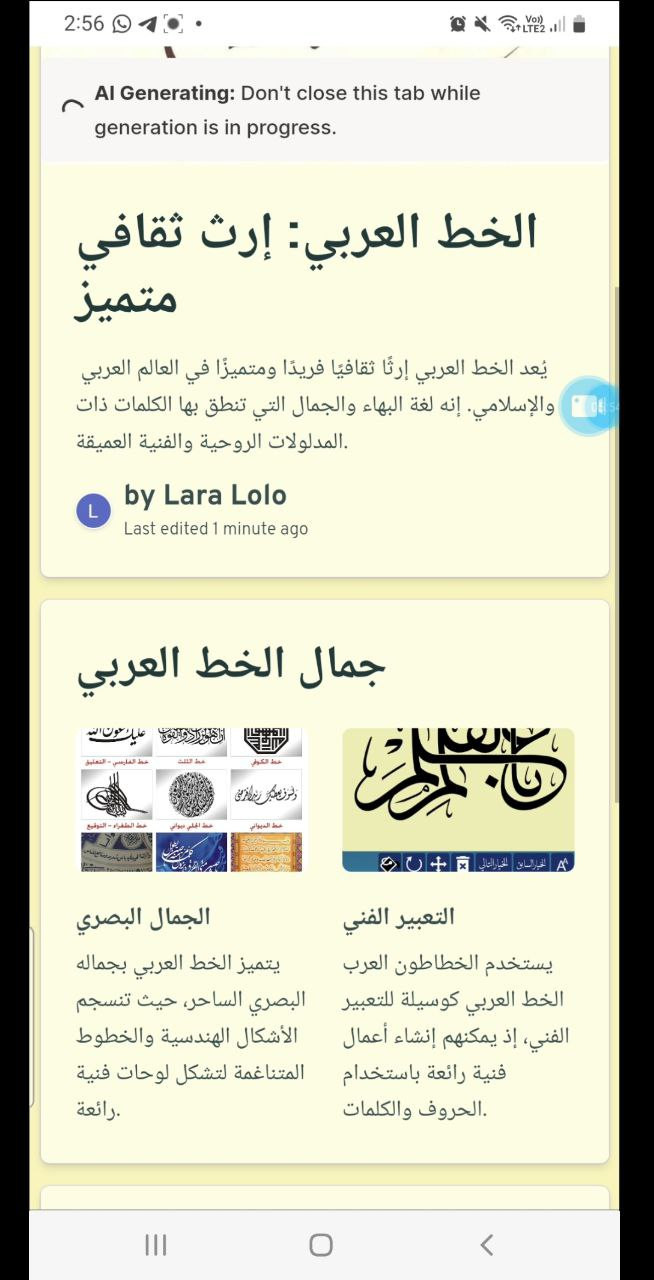
Task: Tap the floating blue bubble at the screen edge
Action: pos(588,406)
